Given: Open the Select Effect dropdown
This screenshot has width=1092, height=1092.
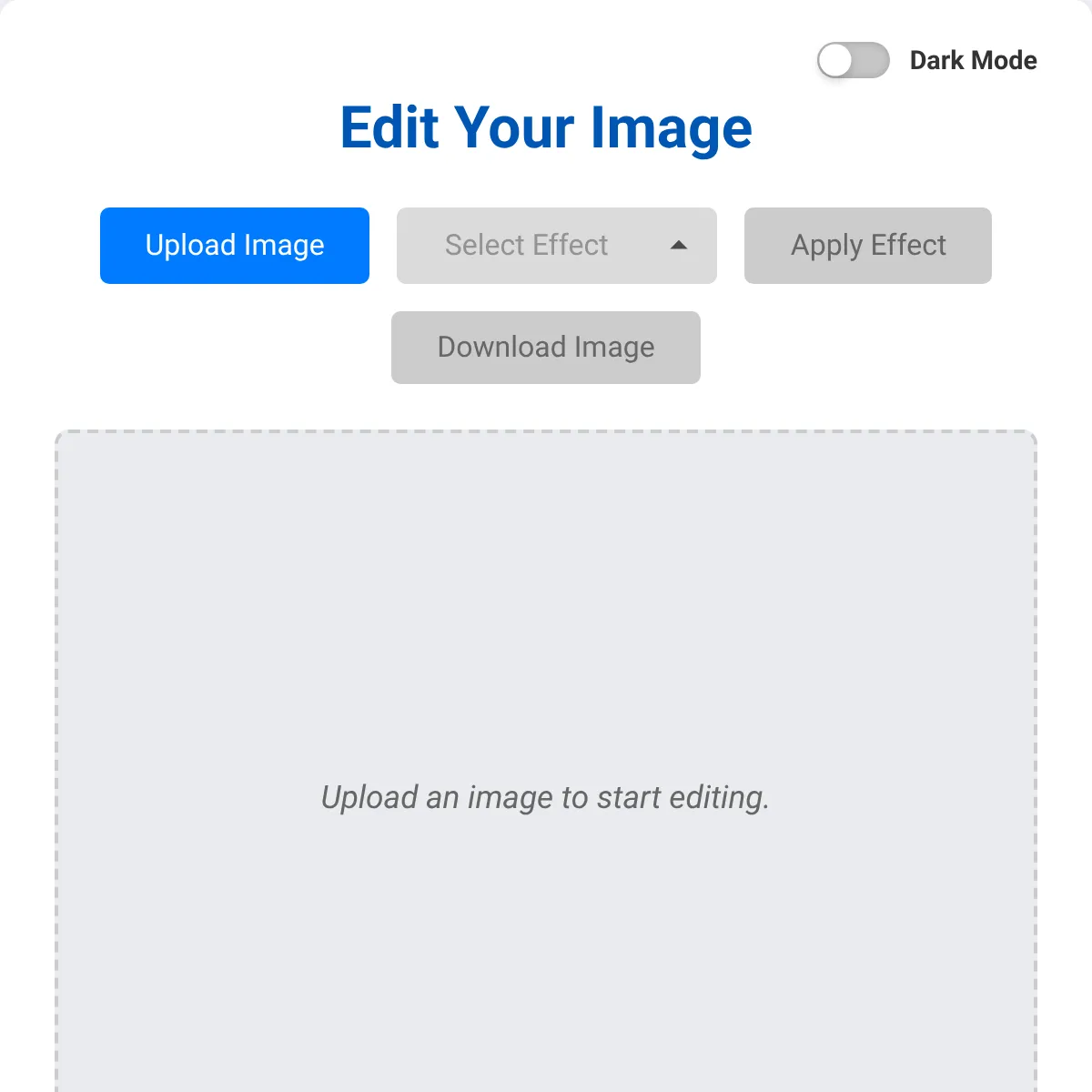Looking at the screenshot, I should point(556,246).
